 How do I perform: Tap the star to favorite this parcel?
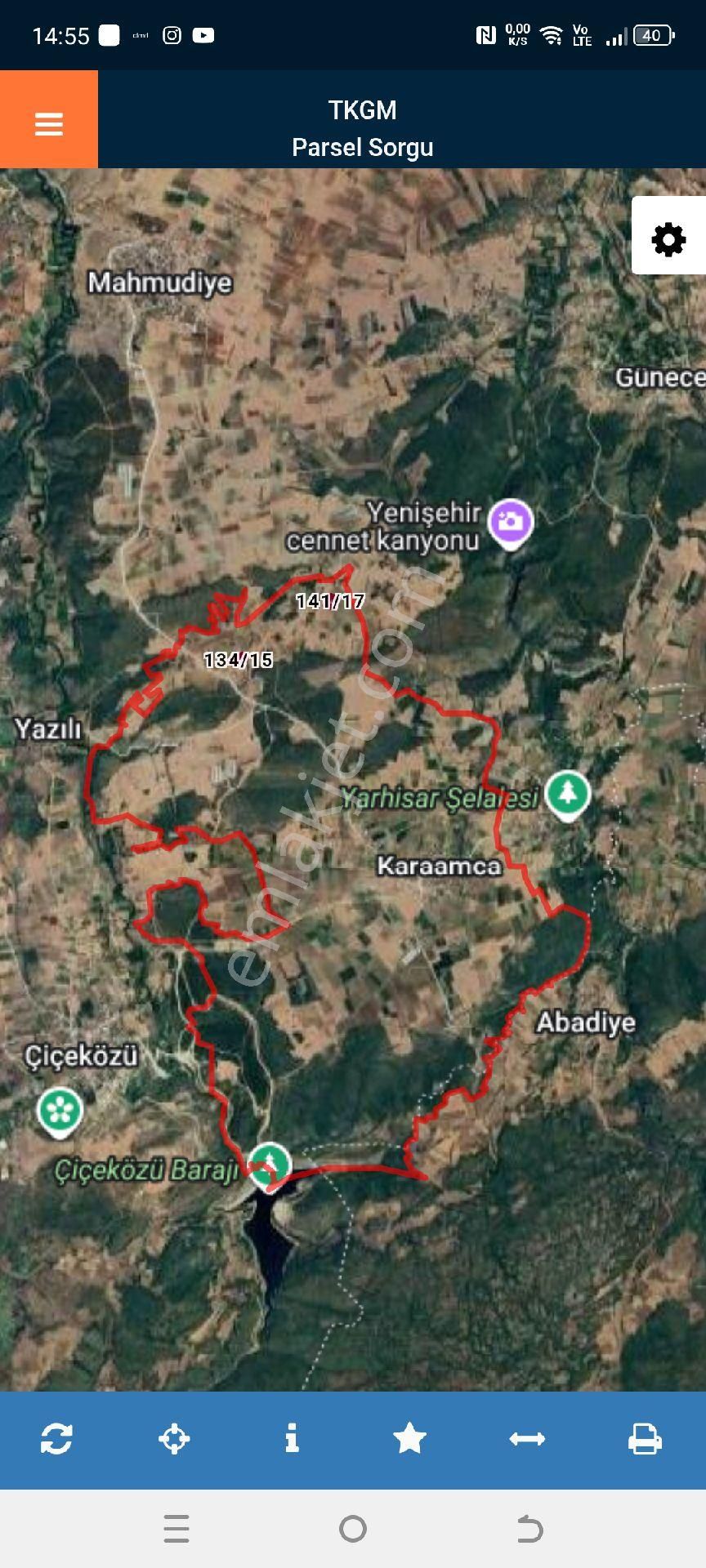coord(410,1438)
